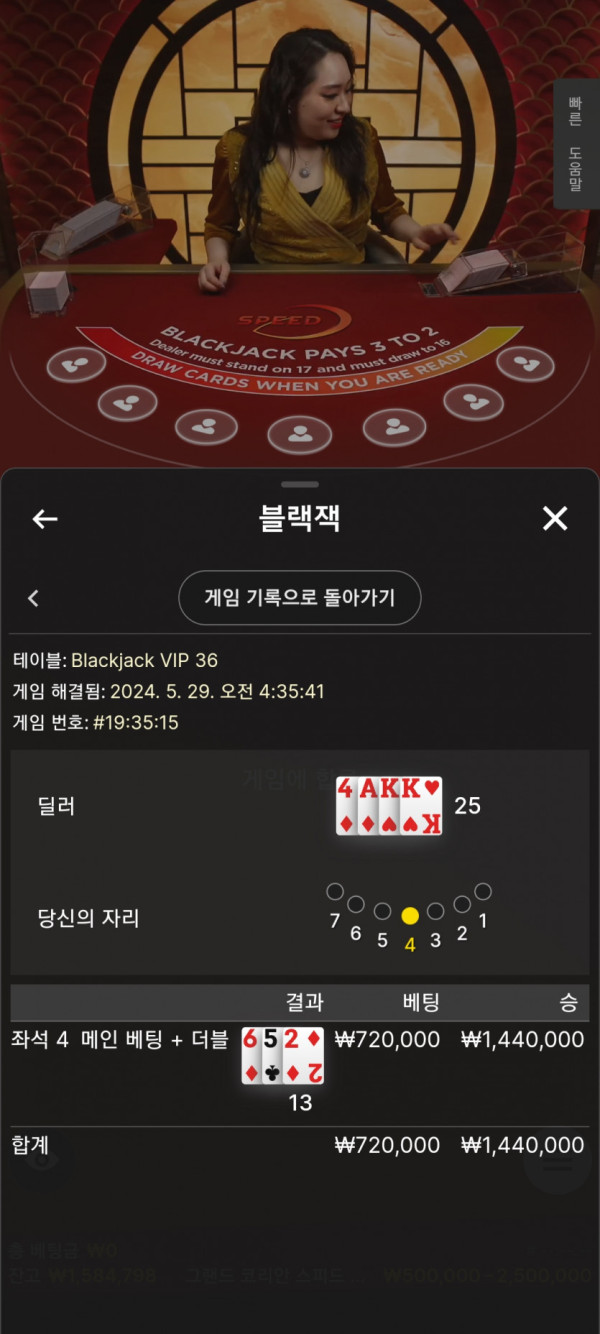Open the 도움말 help tab
The width and height of the screenshot is (600, 1334).
(x=575, y=170)
